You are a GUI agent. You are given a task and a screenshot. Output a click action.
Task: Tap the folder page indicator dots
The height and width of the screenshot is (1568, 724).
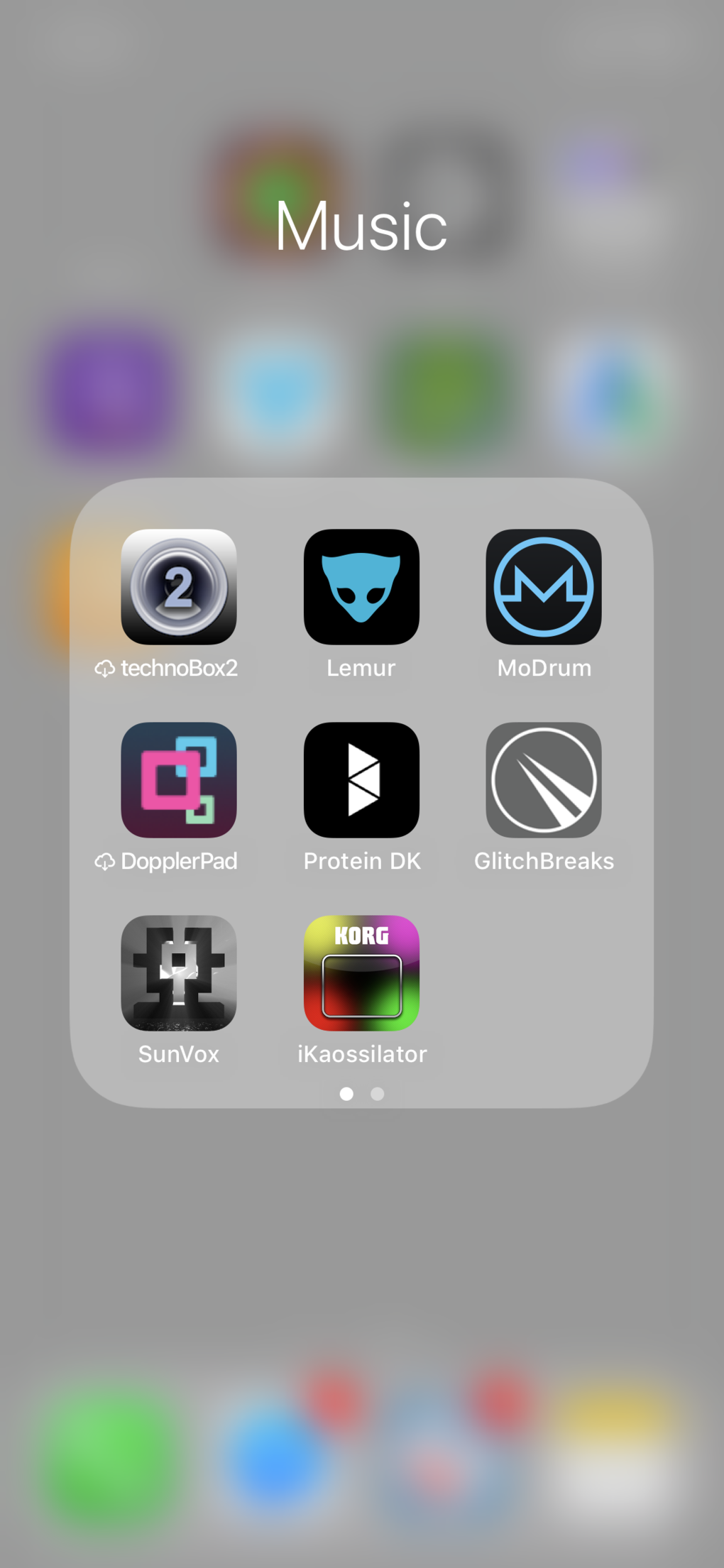pyautogui.click(x=362, y=1094)
